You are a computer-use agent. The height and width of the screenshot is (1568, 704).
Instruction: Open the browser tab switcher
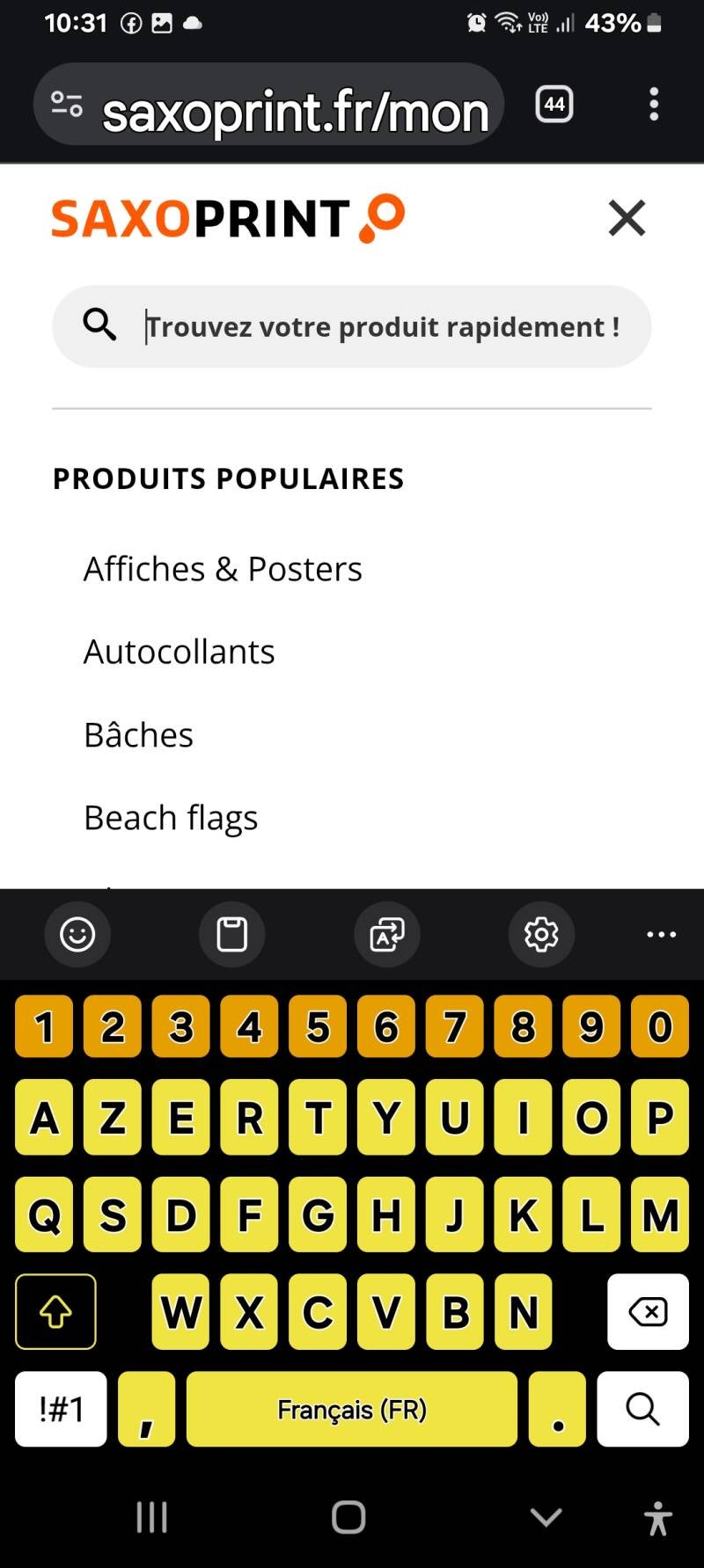point(554,105)
